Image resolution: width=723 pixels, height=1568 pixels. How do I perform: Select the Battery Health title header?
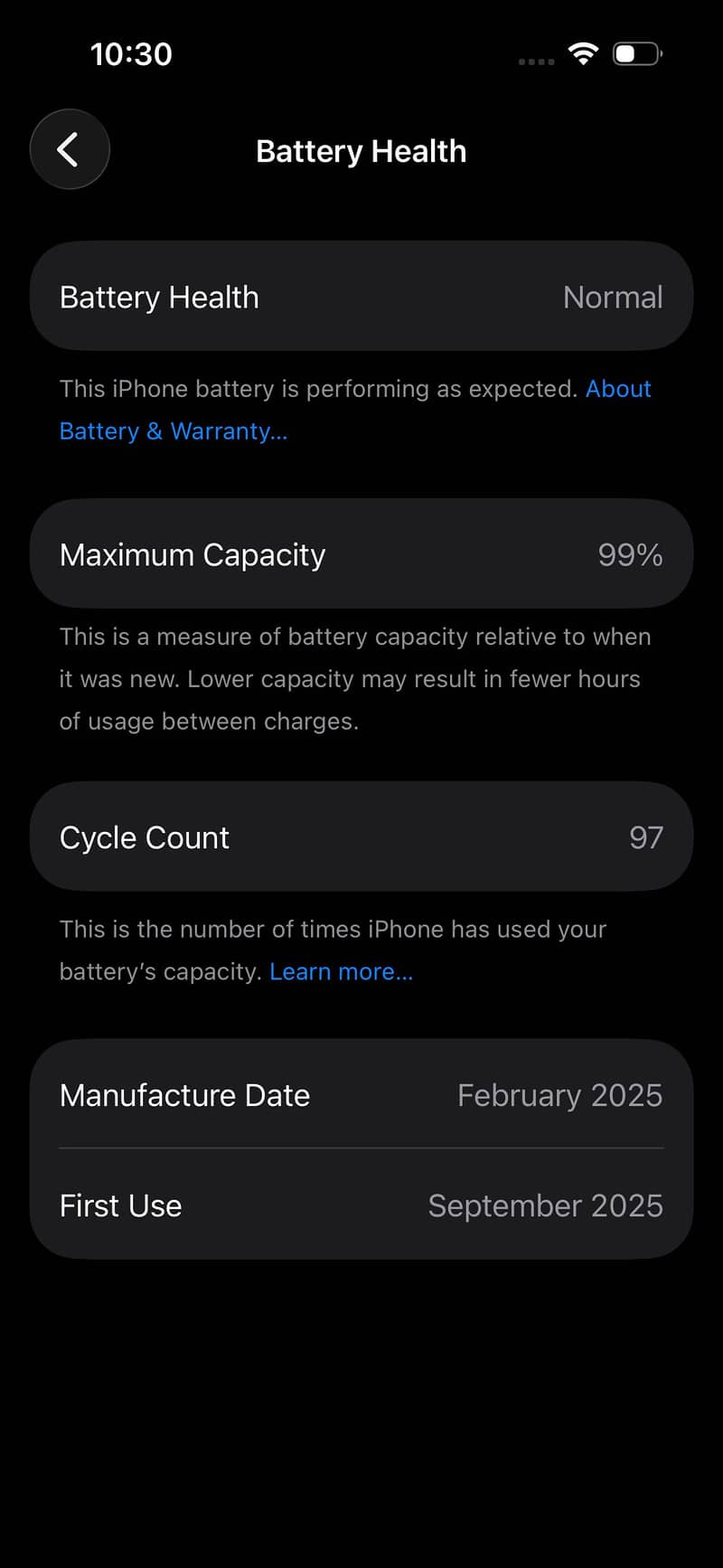click(361, 150)
